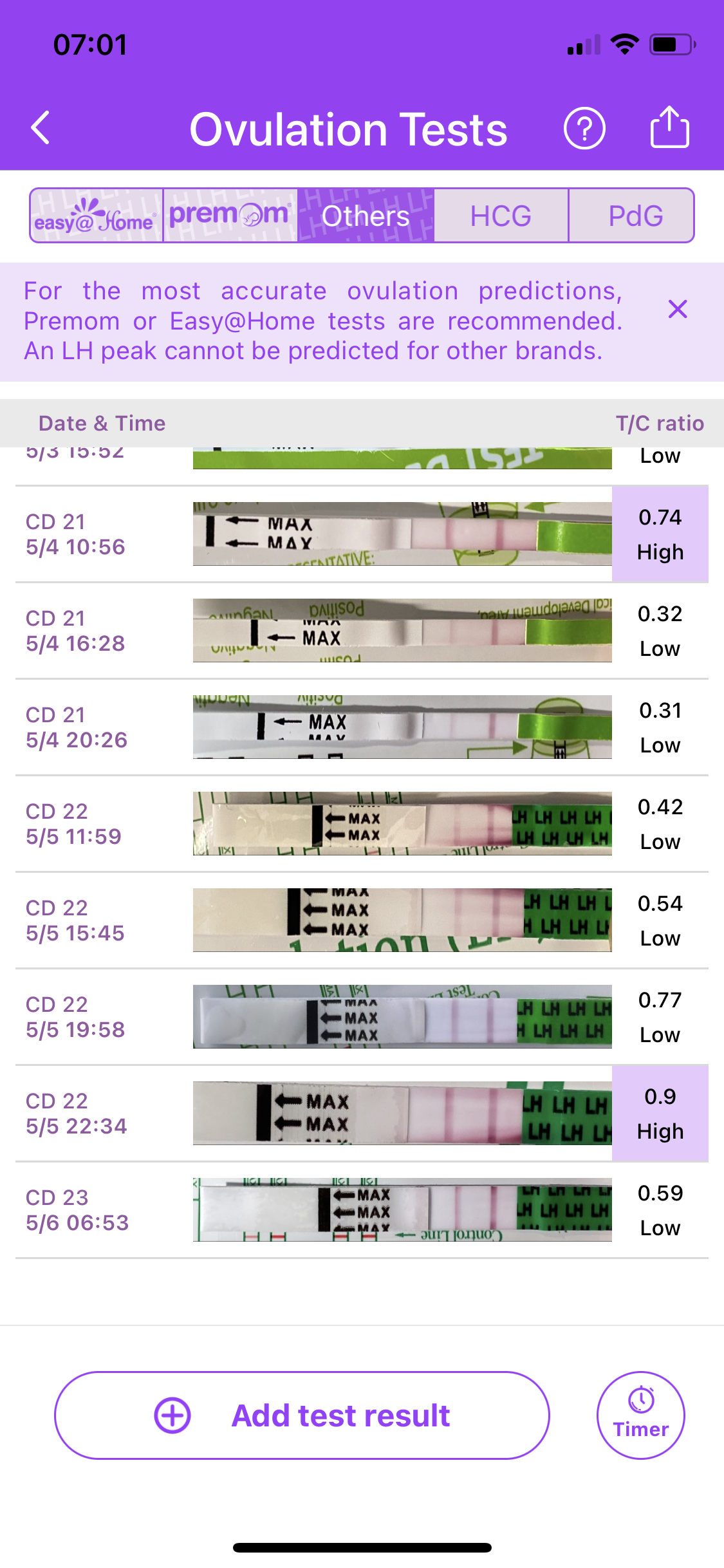Add a new test result
This screenshot has width=724, height=1568.
302,1415
